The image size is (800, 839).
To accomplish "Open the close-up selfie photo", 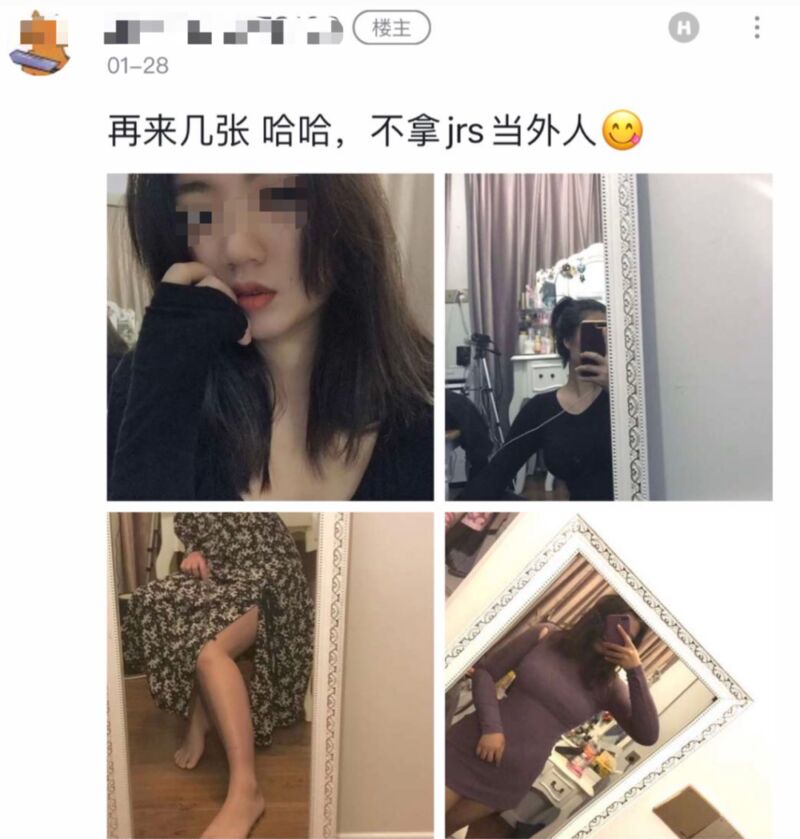I will click(270, 337).
